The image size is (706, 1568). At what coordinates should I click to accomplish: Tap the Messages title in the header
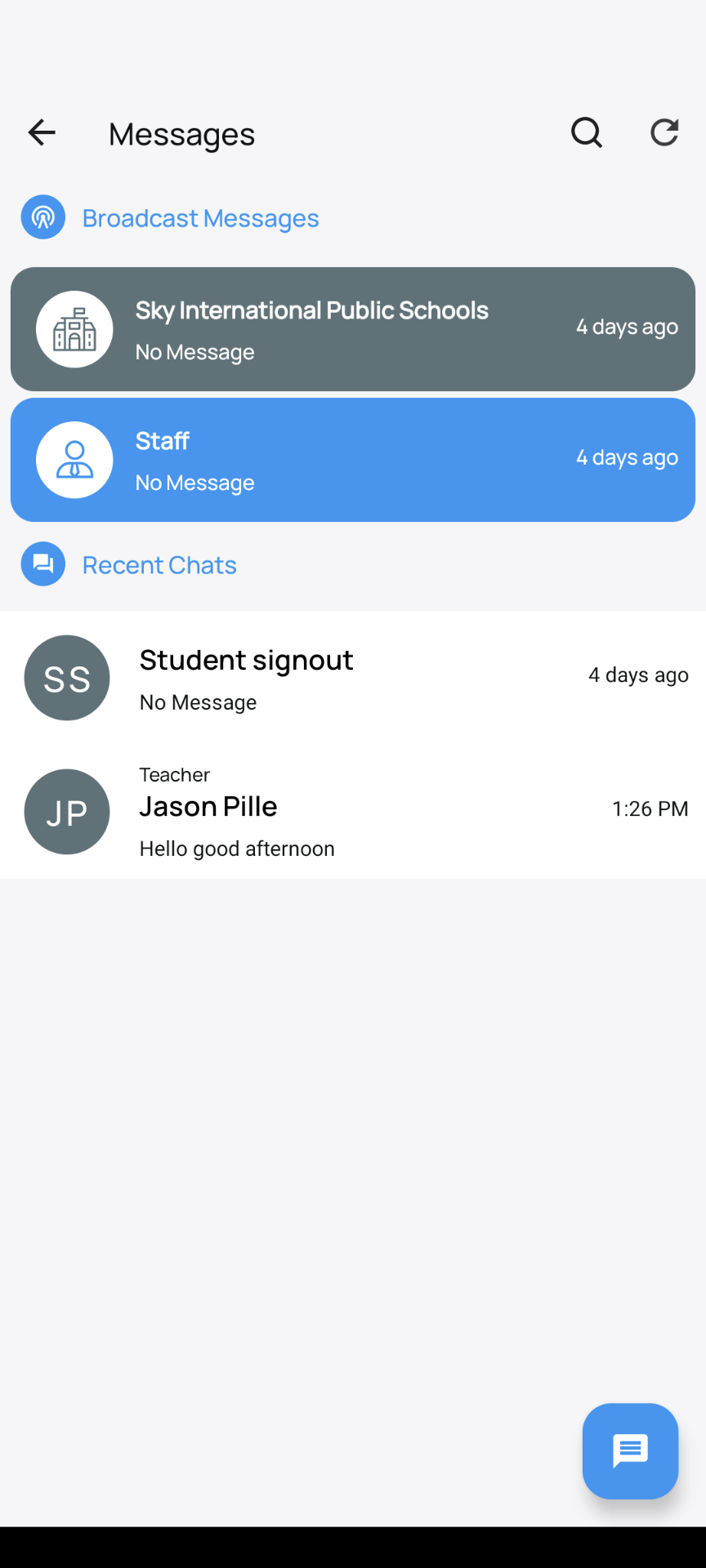pyautogui.click(x=181, y=133)
